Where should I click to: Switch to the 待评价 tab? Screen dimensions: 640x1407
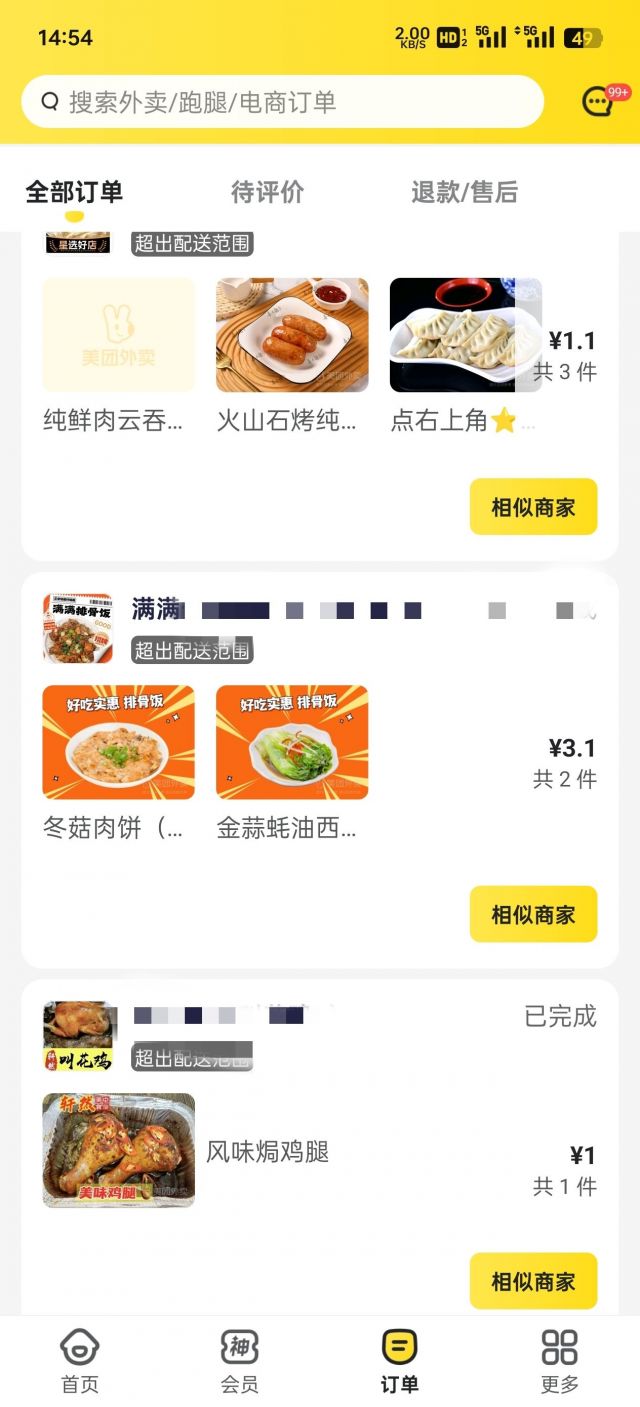[267, 192]
